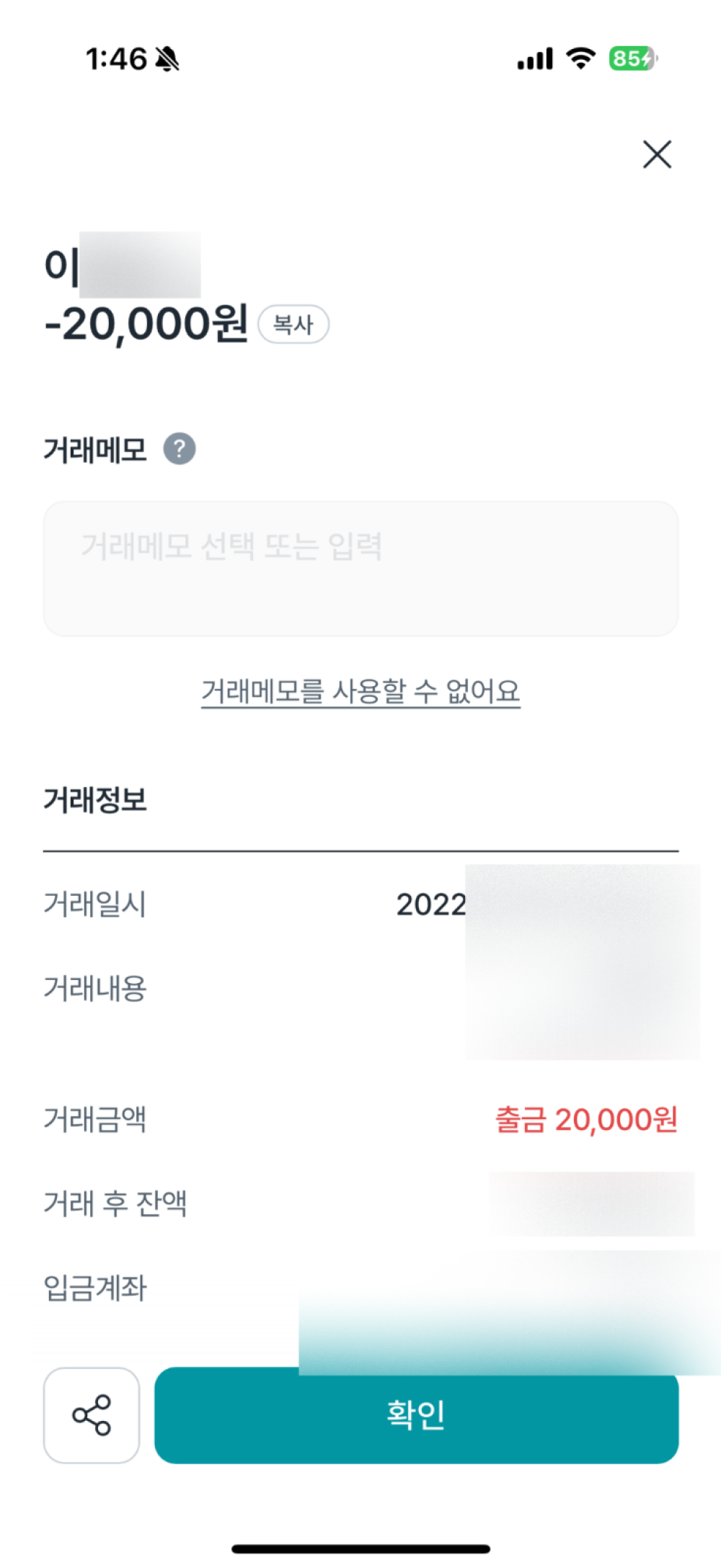Image resolution: width=721 pixels, height=1568 pixels.
Task: Close the transaction detail screen
Action: tap(657, 155)
